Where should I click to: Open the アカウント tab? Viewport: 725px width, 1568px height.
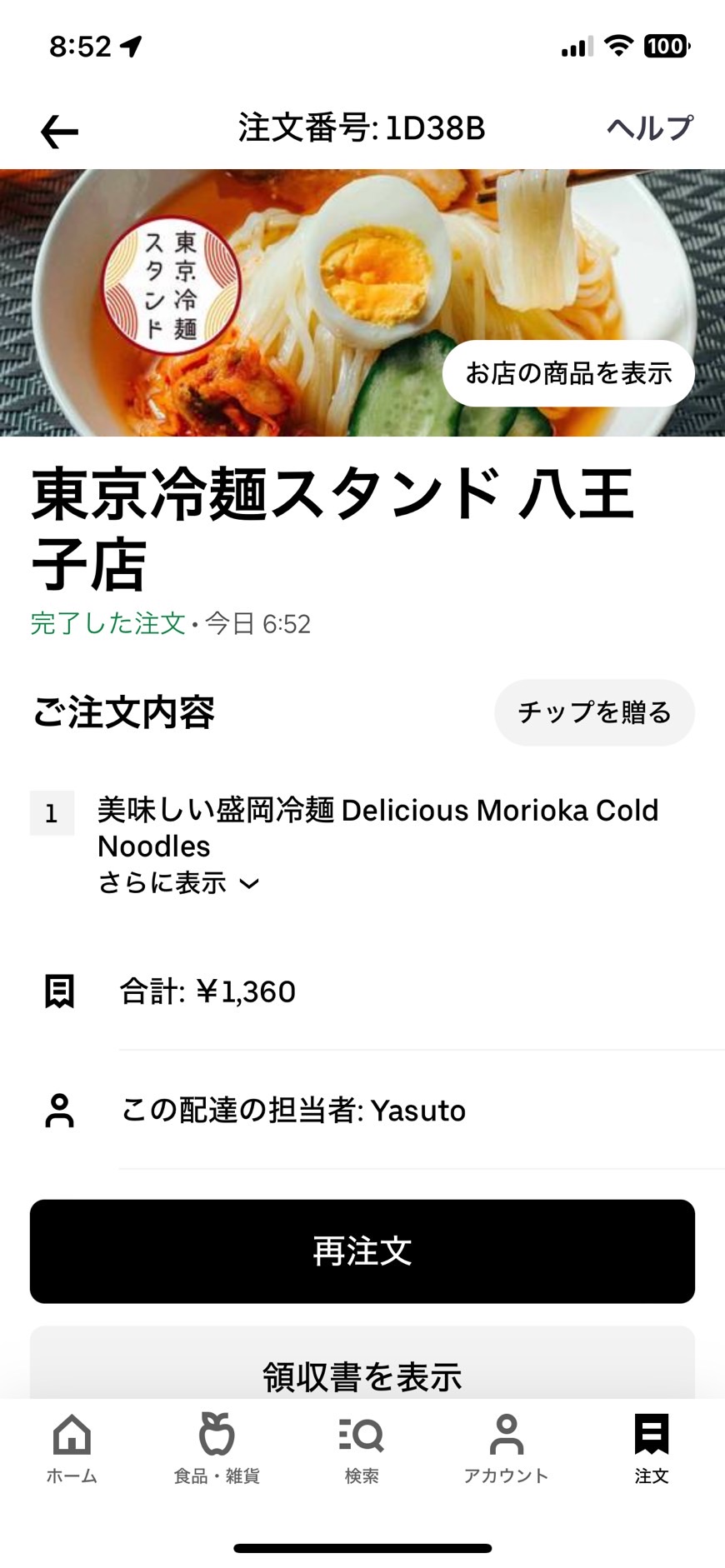506,1448
